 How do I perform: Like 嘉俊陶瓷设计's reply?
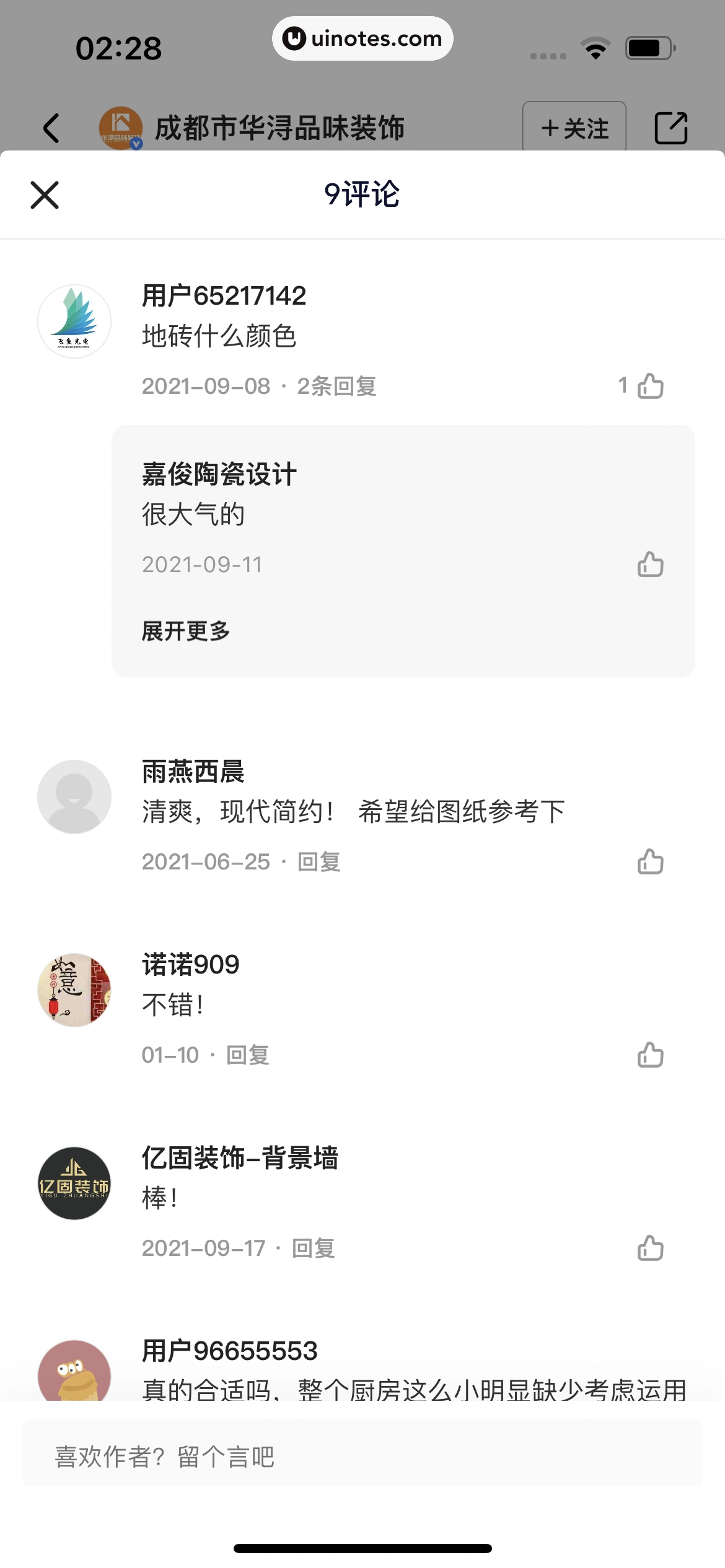click(650, 564)
